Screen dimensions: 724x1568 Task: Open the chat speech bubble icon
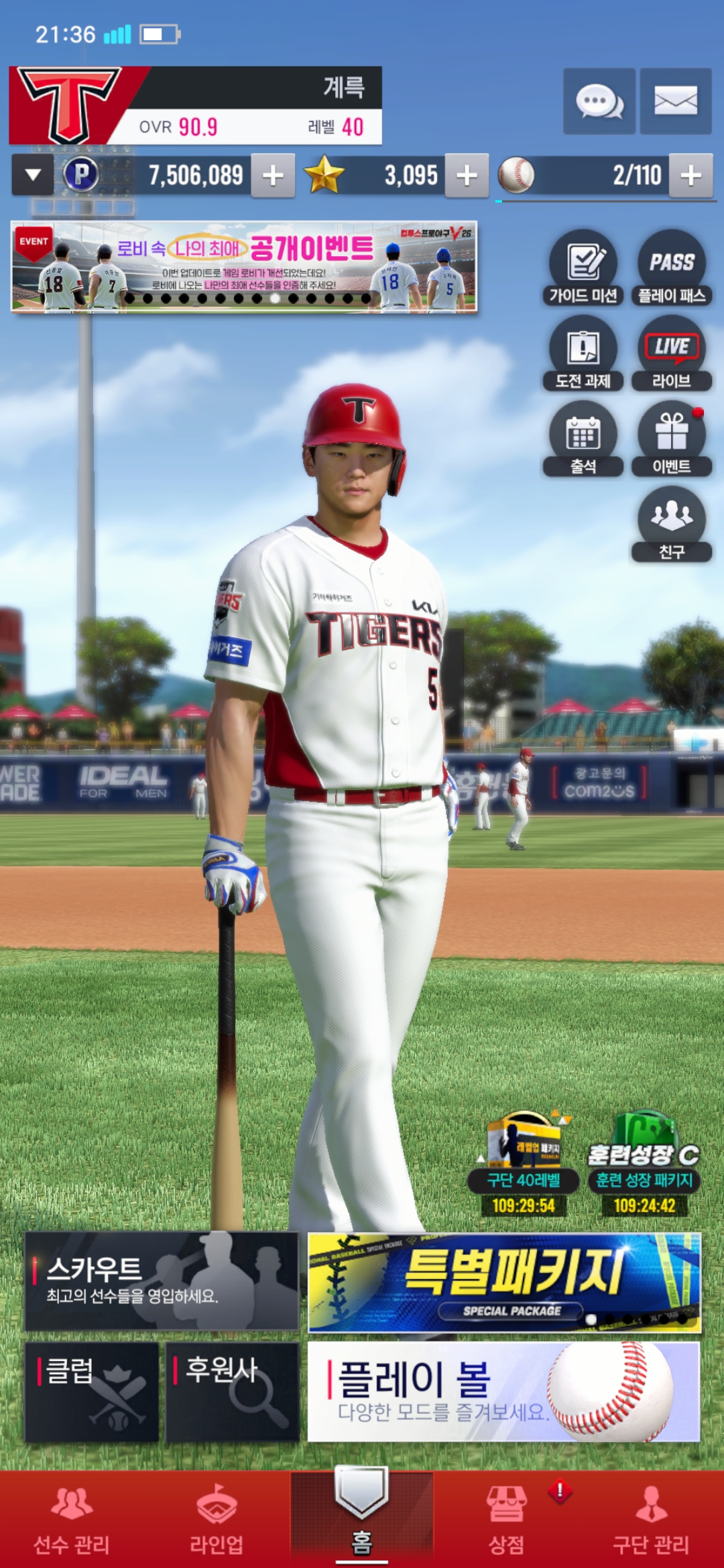click(599, 101)
